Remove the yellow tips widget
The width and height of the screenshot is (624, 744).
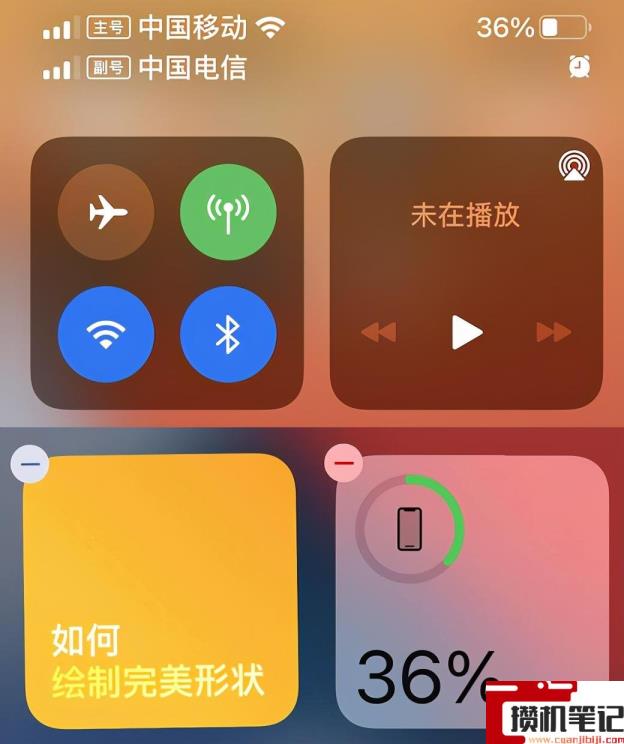tap(30, 465)
